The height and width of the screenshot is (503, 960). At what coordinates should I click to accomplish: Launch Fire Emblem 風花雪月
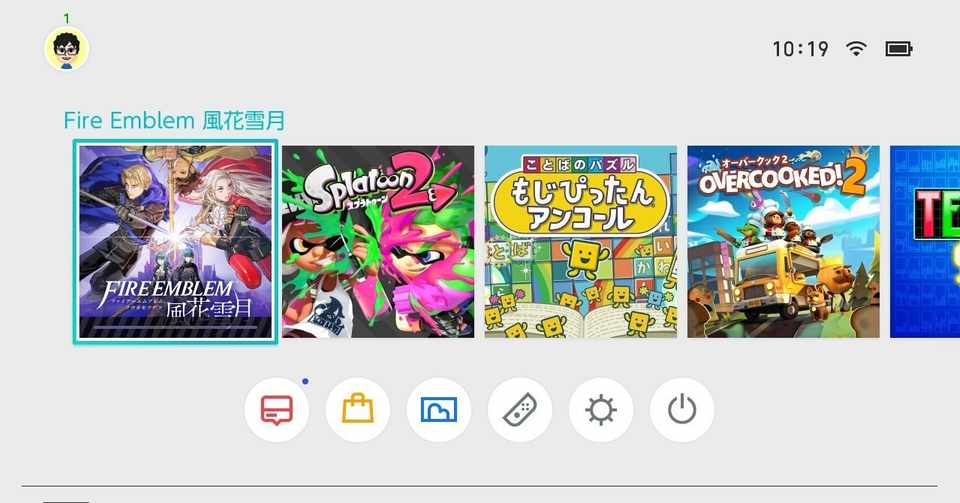coord(175,242)
